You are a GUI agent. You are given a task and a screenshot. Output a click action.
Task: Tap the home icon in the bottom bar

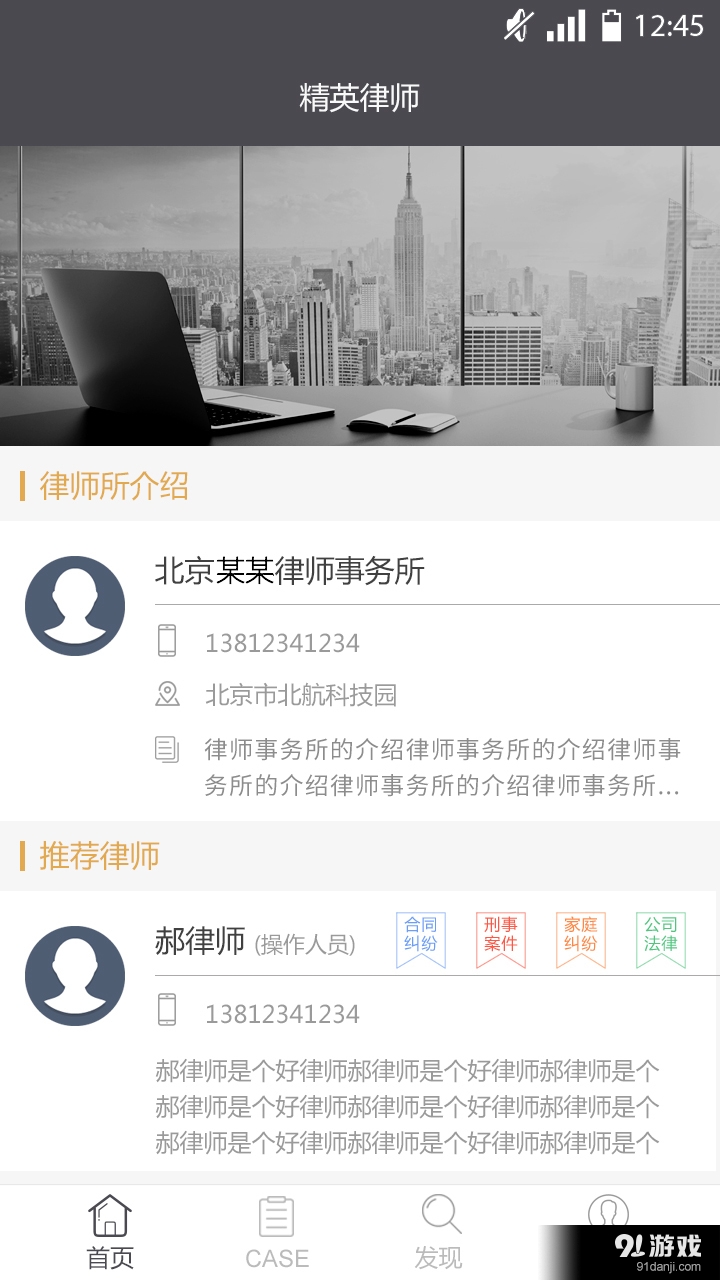point(111,1213)
